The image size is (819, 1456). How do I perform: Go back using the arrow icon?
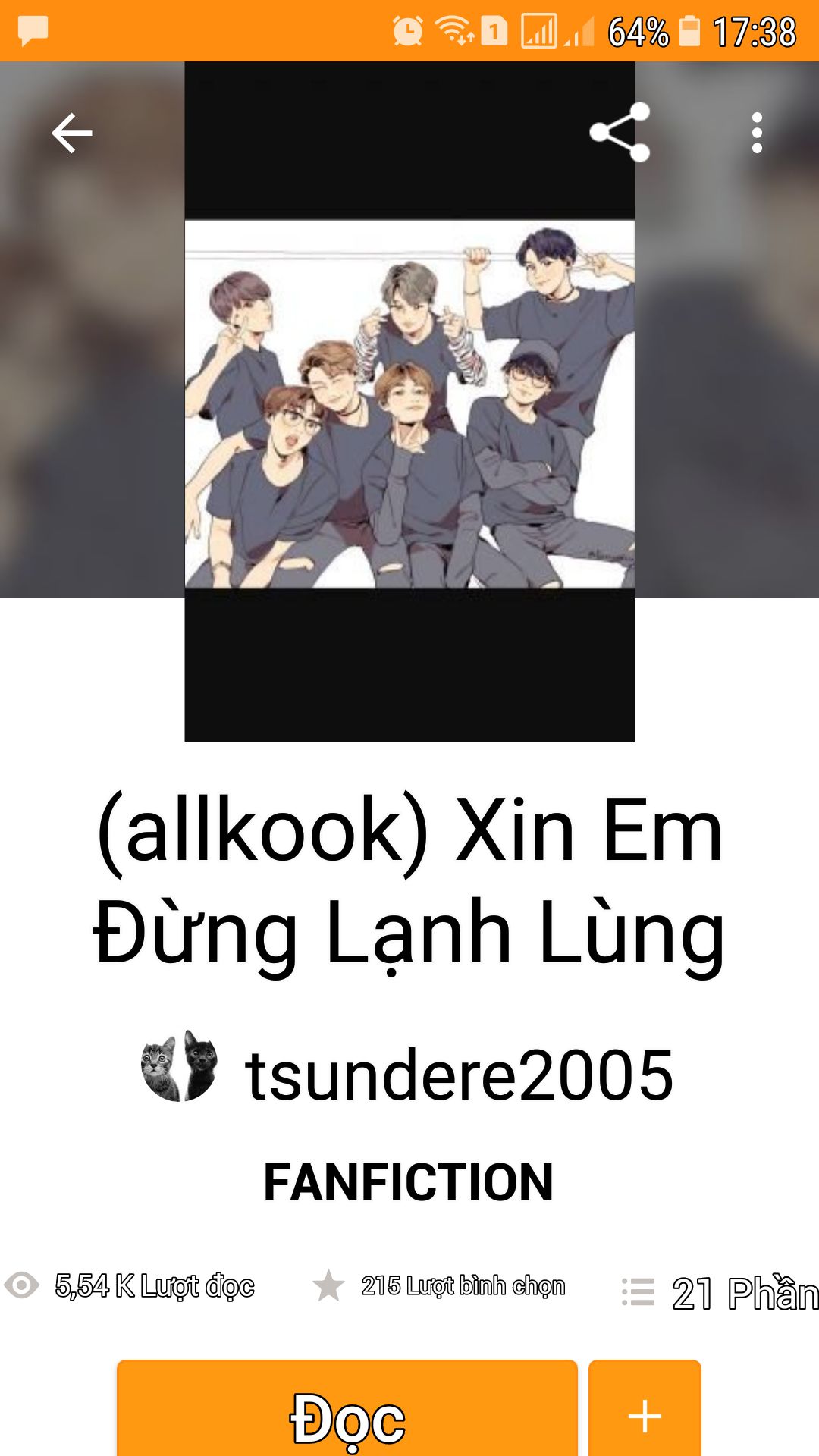(72, 133)
